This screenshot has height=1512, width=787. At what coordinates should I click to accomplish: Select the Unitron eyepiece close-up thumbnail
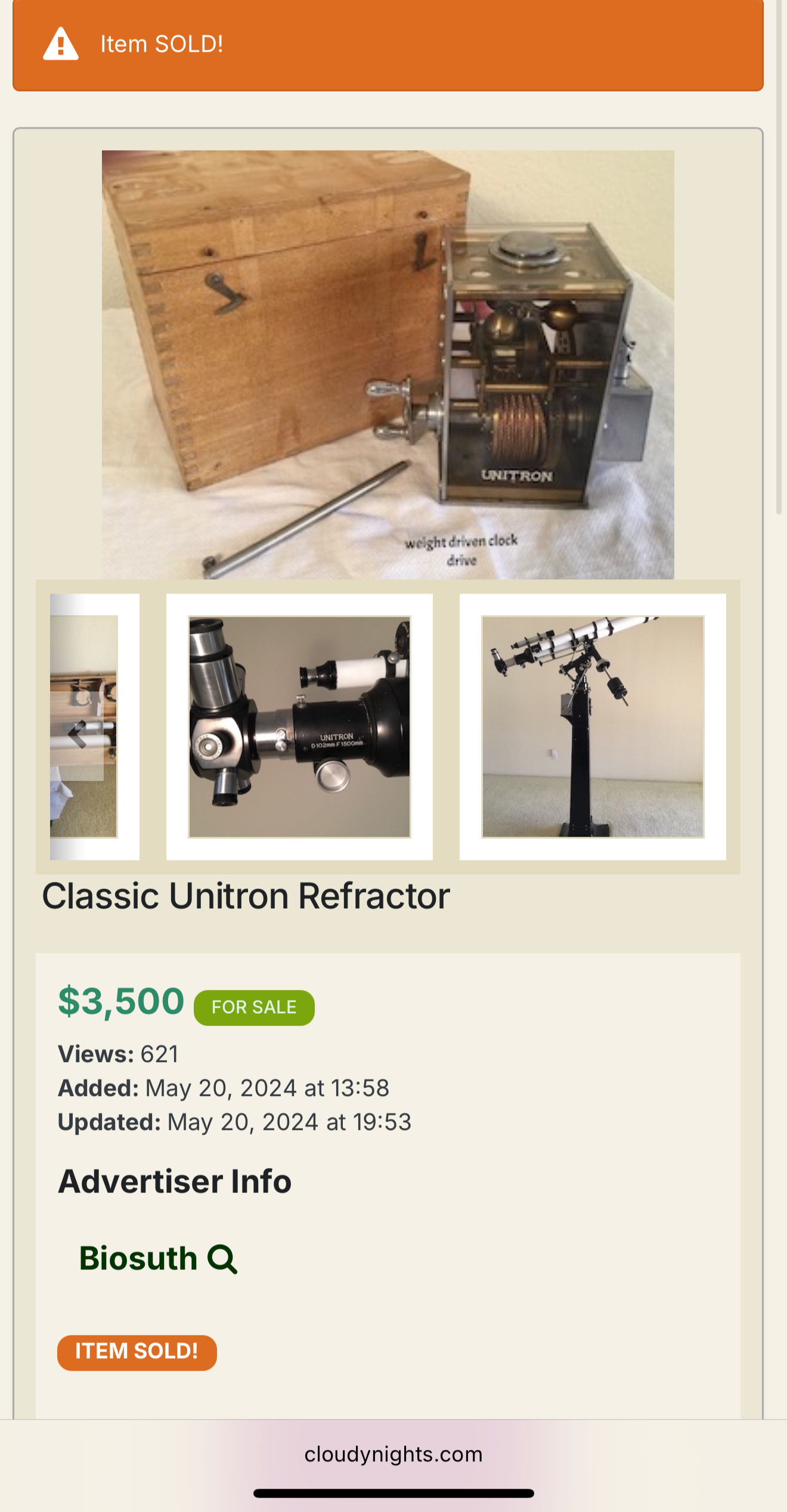pos(299,726)
